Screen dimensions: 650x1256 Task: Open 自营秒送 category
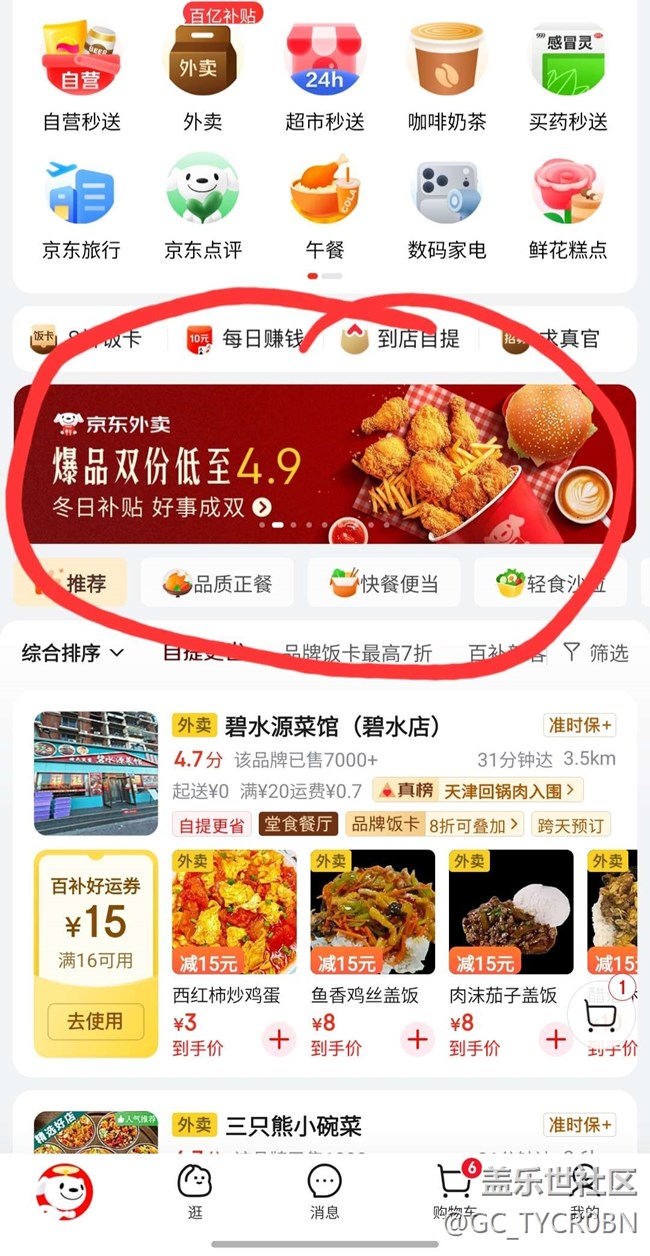tap(81, 75)
